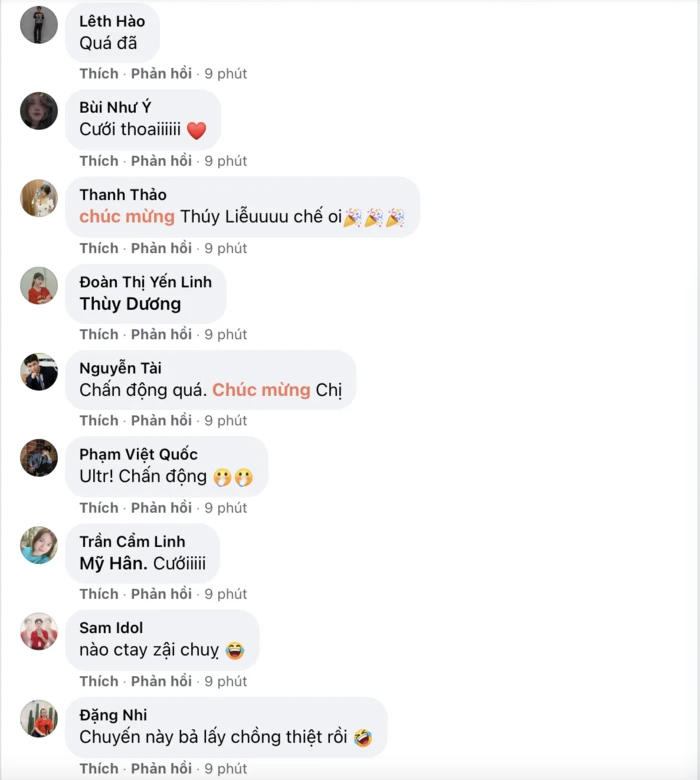The width and height of the screenshot is (700, 780).
Task: Like Trần Cẩm Linh's comment
Action: (98, 594)
